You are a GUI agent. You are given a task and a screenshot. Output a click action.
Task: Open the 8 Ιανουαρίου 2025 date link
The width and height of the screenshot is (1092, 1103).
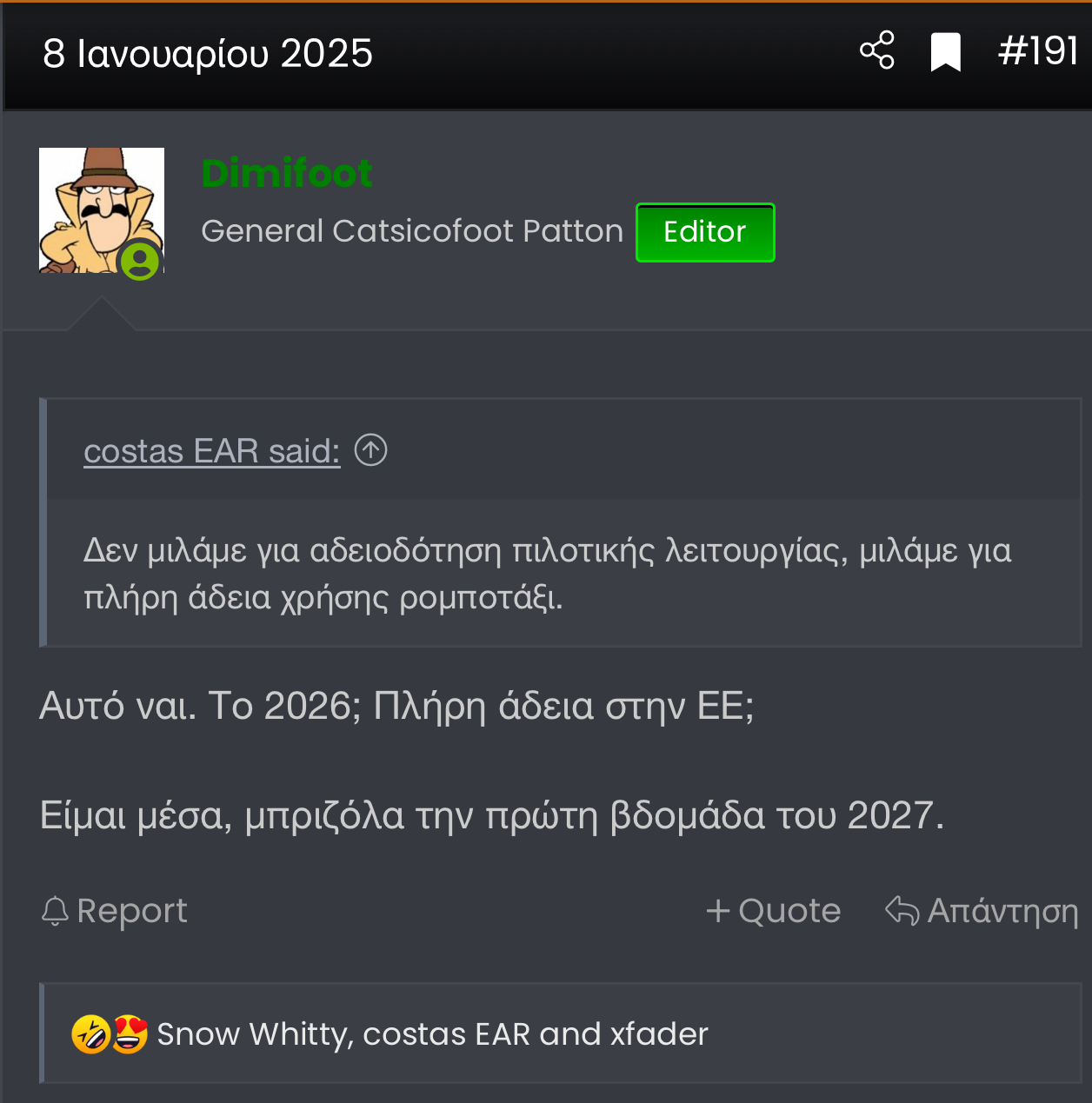208,54
